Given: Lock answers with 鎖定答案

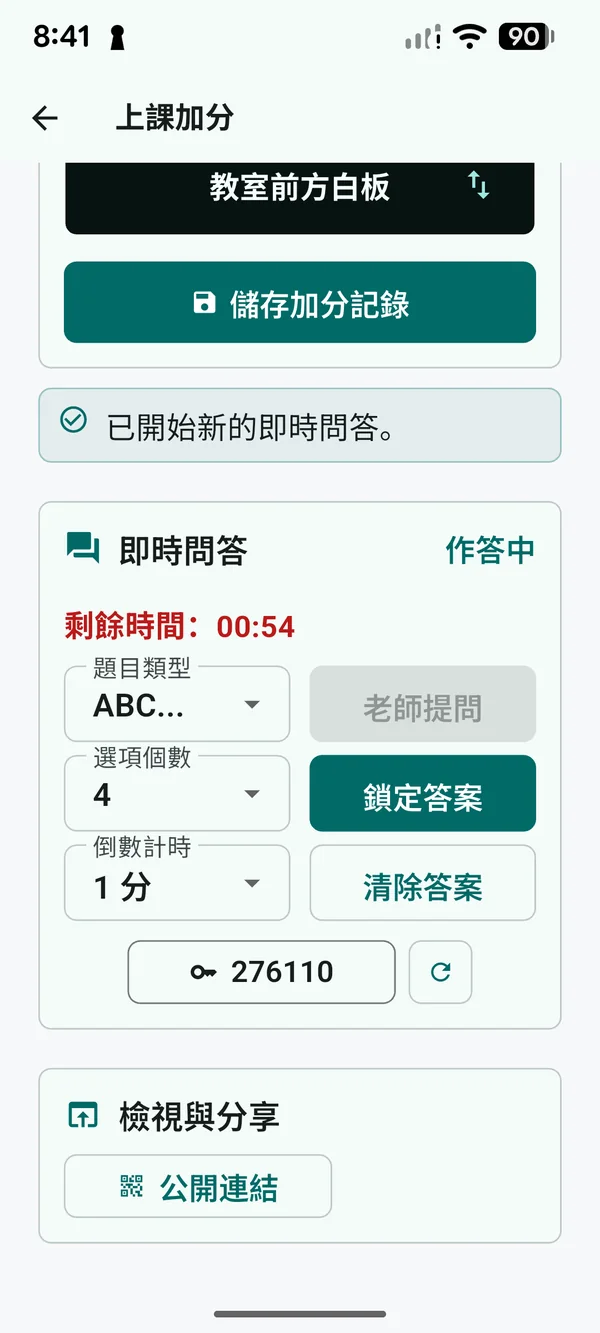Looking at the screenshot, I should [423, 794].
